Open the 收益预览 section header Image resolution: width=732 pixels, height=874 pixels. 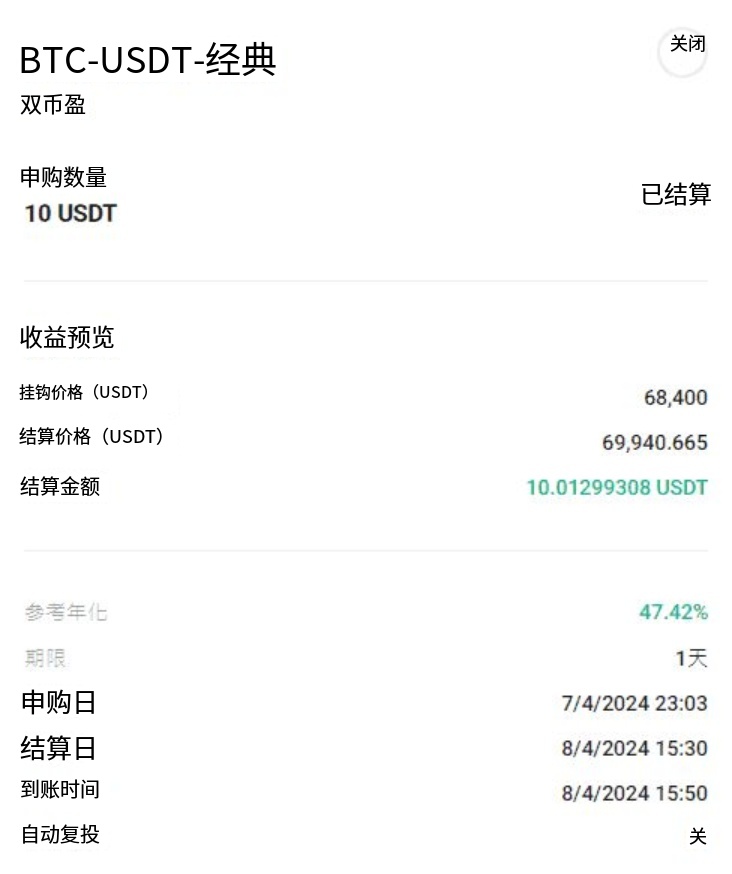coord(66,338)
